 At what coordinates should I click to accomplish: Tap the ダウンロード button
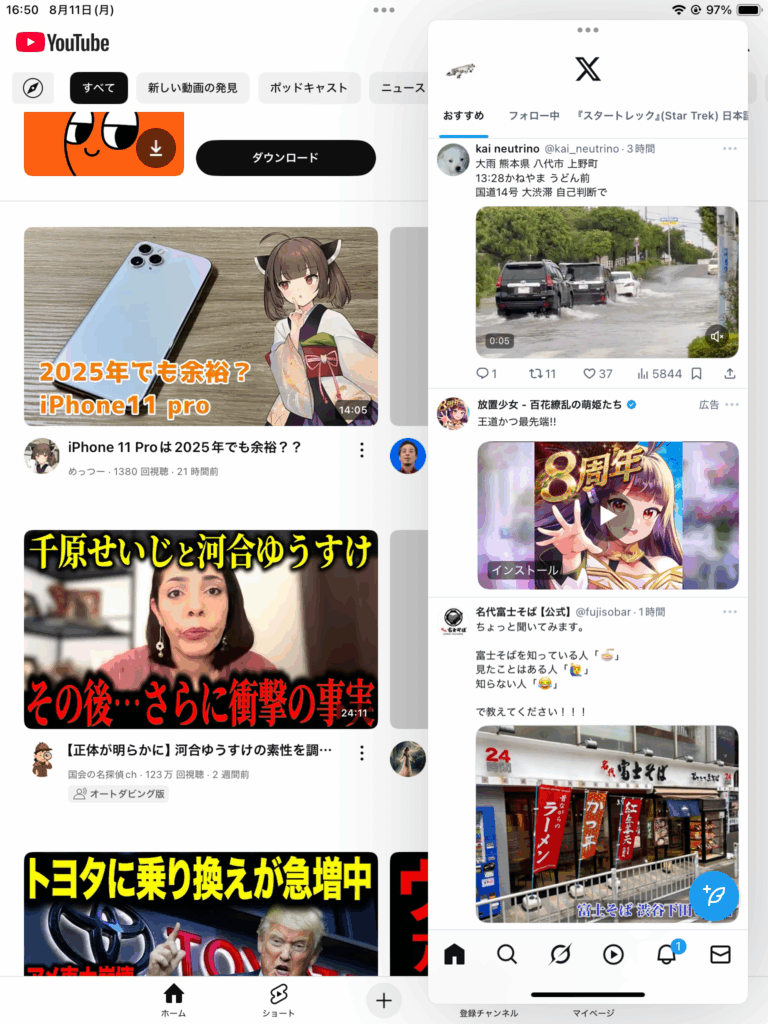coord(285,158)
